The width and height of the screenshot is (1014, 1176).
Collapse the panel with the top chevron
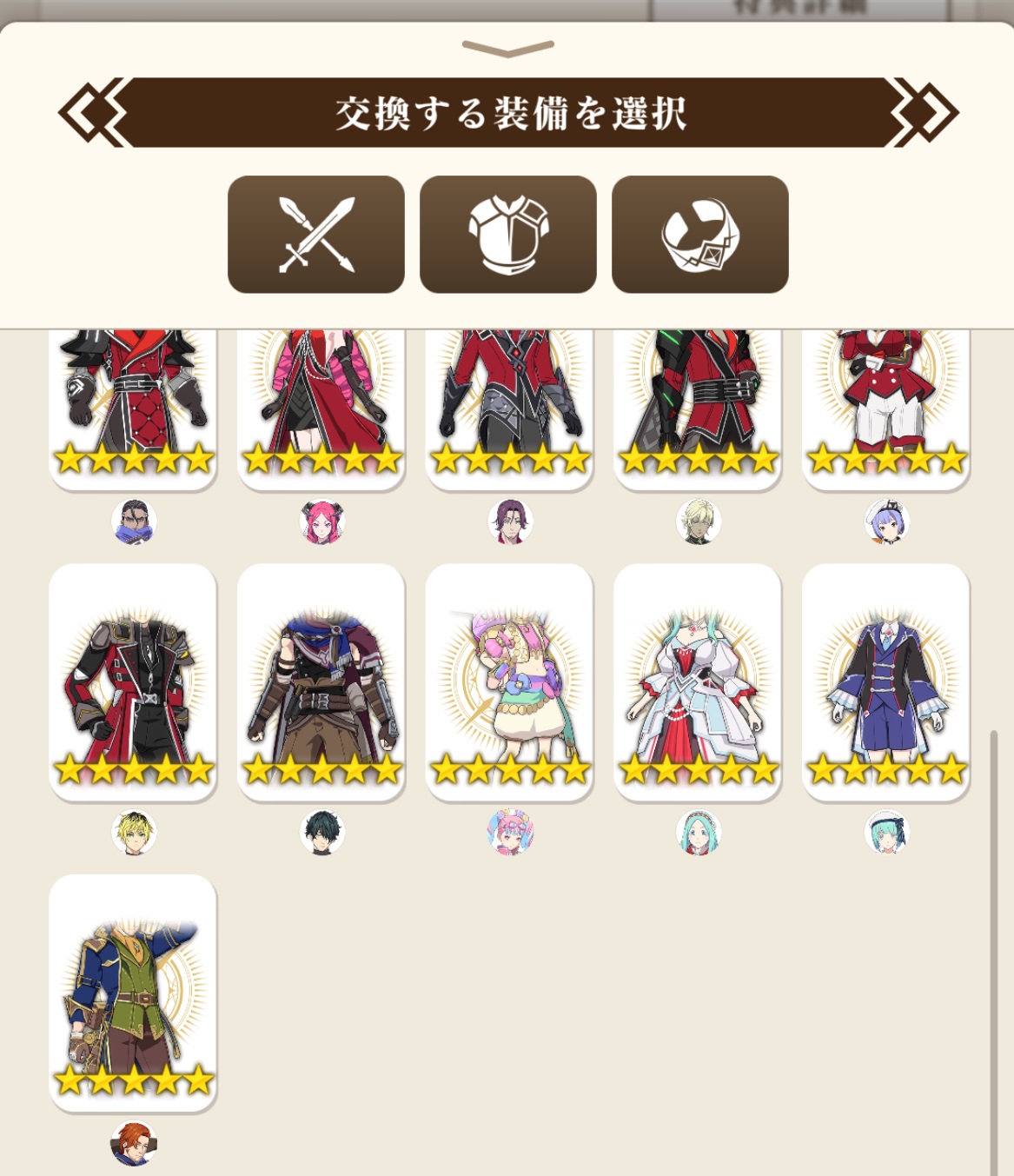point(507,49)
